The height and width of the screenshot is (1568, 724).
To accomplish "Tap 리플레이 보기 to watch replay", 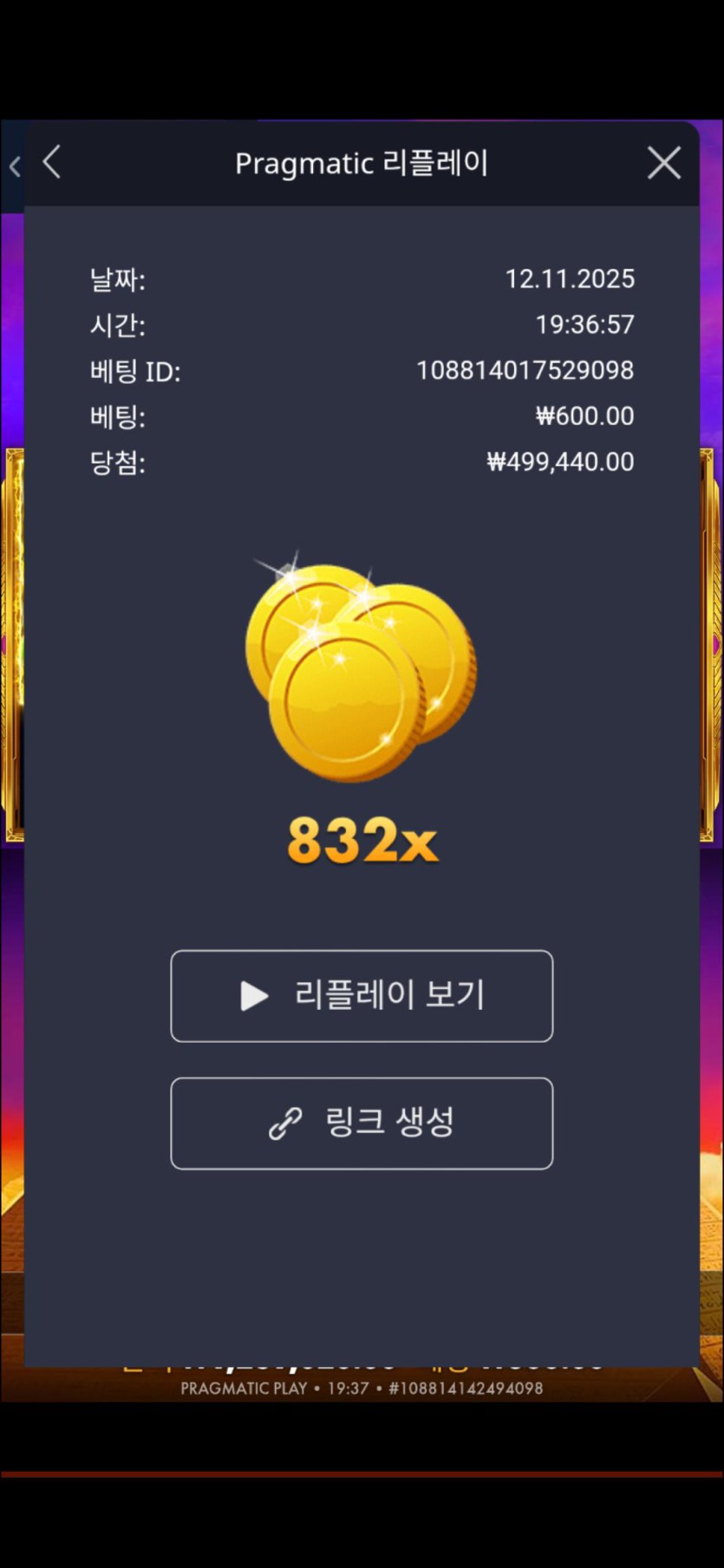I will pos(362,996).
